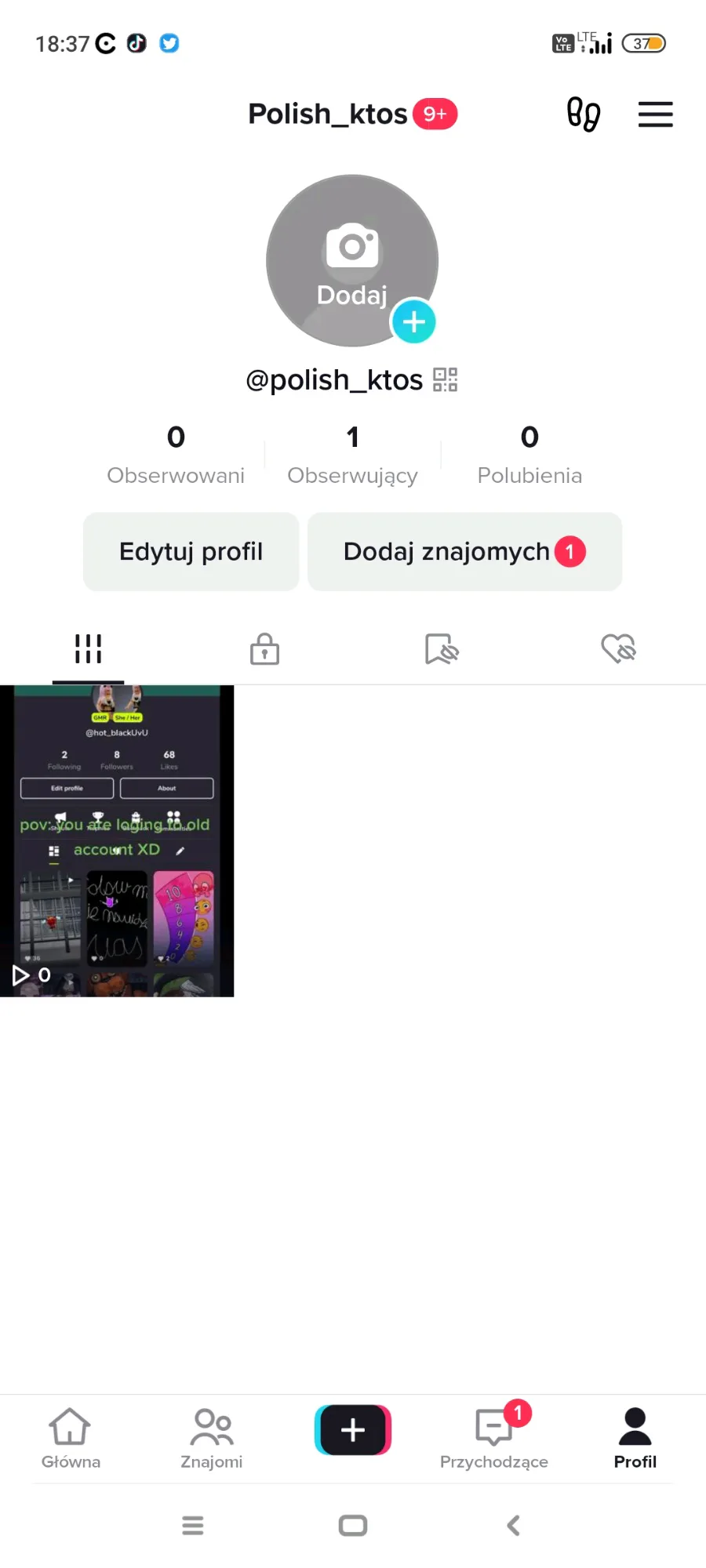The image size is (706, 1568).
Task: Create a new post with the plus button
Action: [353, 1430]
